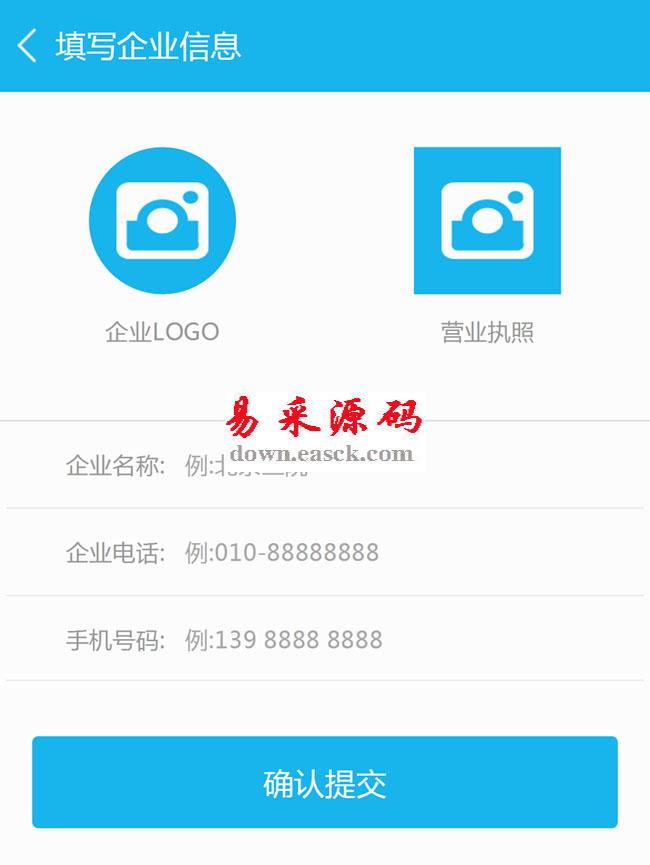This screenshot has height=865, width=650.
Task: Submit with the 确认提交 button
Action: (325, 783)
